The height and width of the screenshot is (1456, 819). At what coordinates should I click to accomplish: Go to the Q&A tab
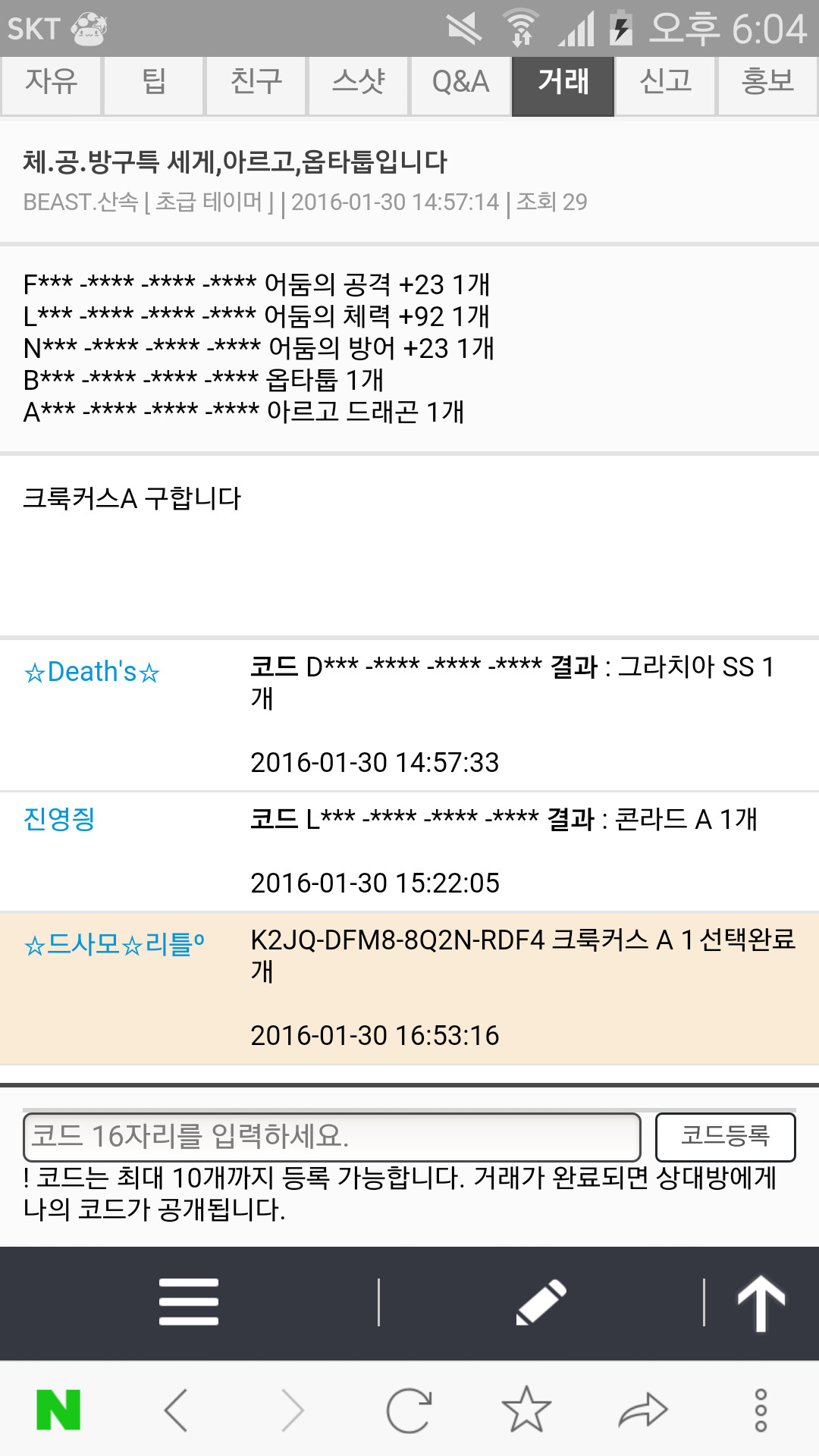click(461, 82)
